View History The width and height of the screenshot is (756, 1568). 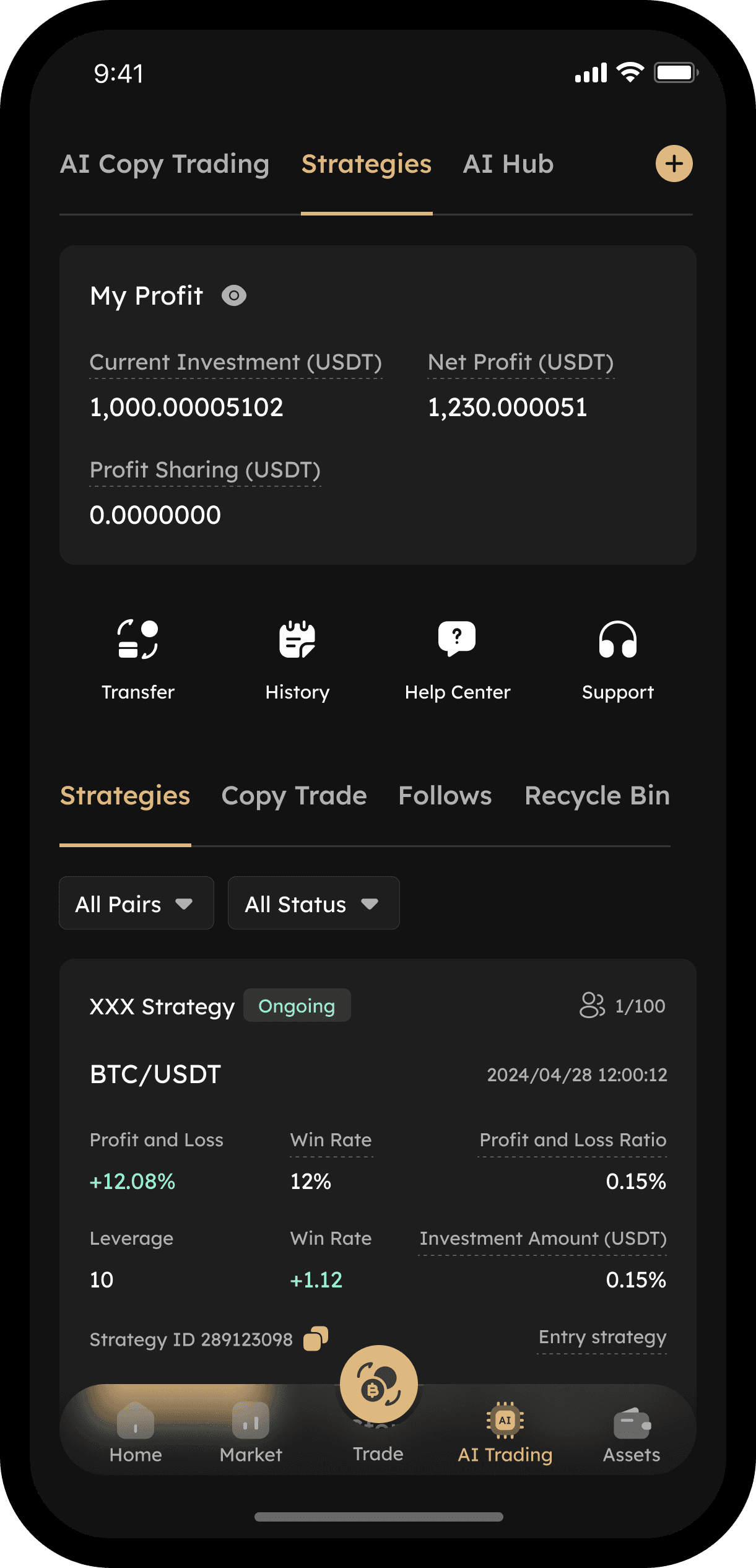click(297, 660)
